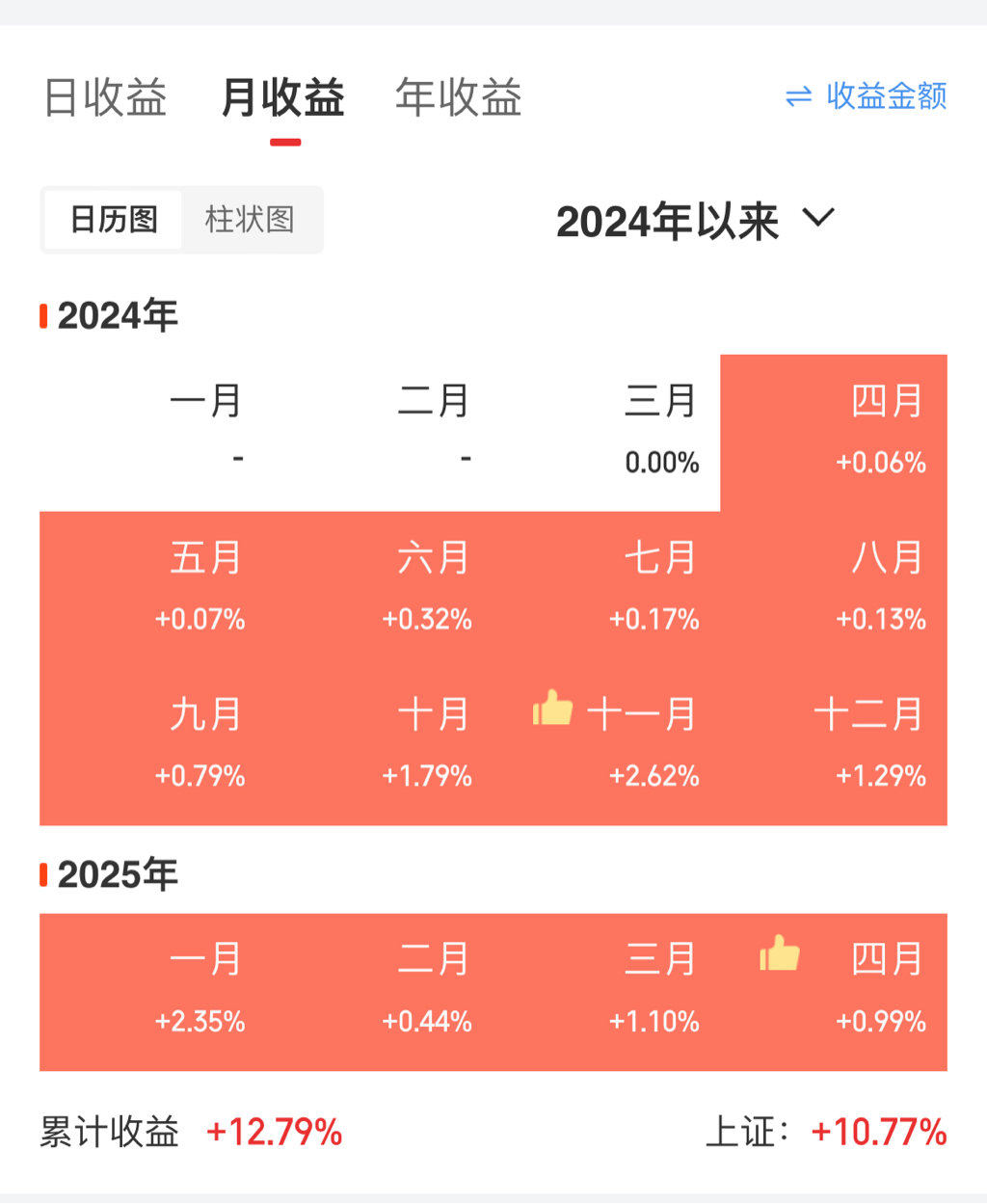The image size is (987, 1204).
Task: Toggle to 收益金额 display
Action: click(x=866, y=96)
